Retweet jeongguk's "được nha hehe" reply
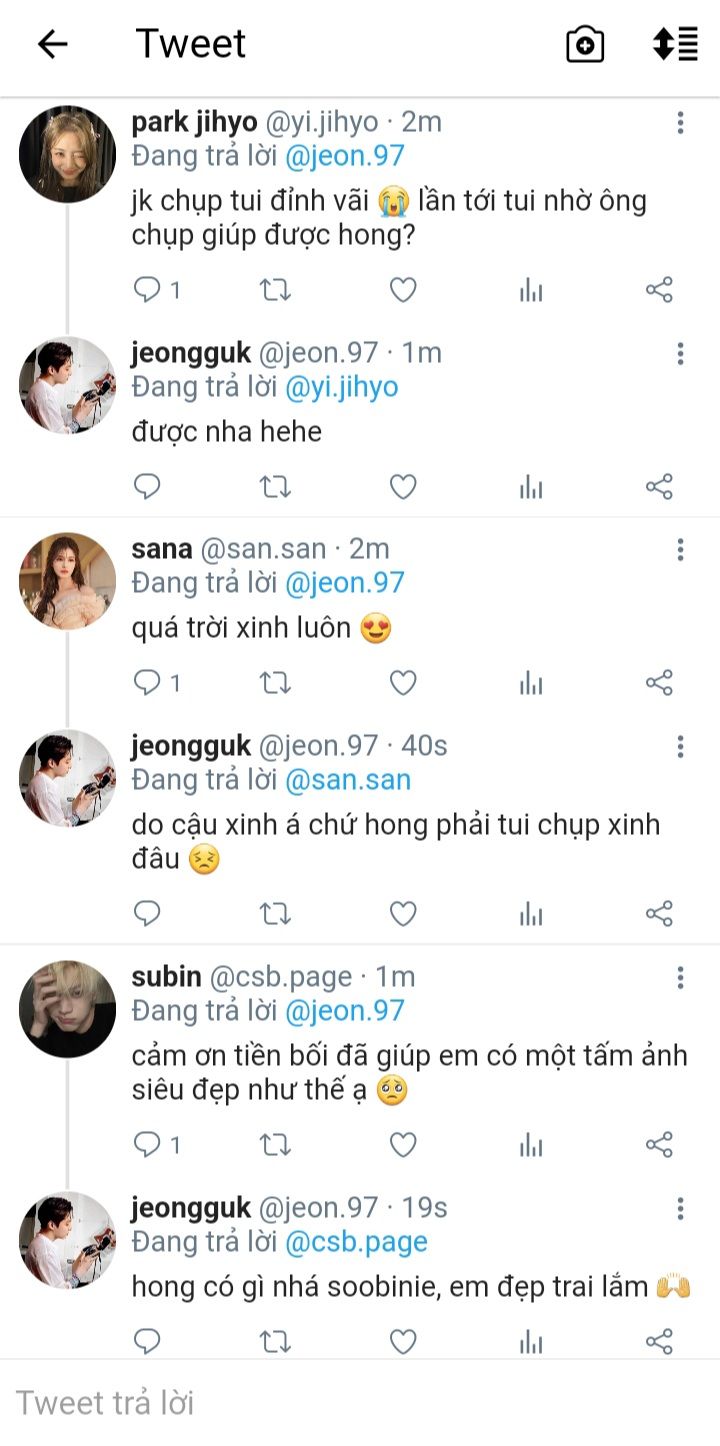 pyautogui.click(x=275, y=487)
